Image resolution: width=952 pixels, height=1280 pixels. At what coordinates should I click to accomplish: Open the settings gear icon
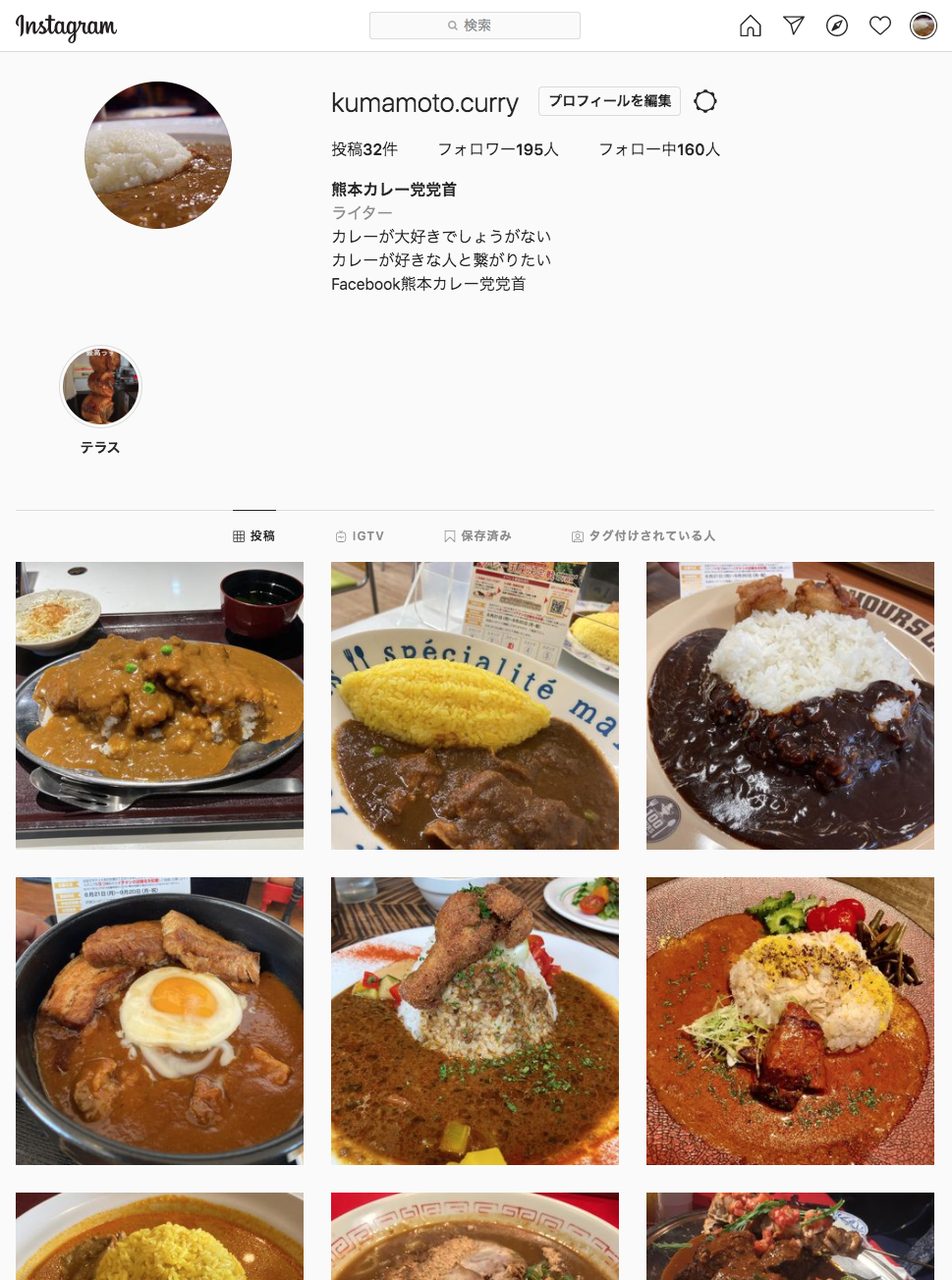pyautogui.click(x=705, y=101)
